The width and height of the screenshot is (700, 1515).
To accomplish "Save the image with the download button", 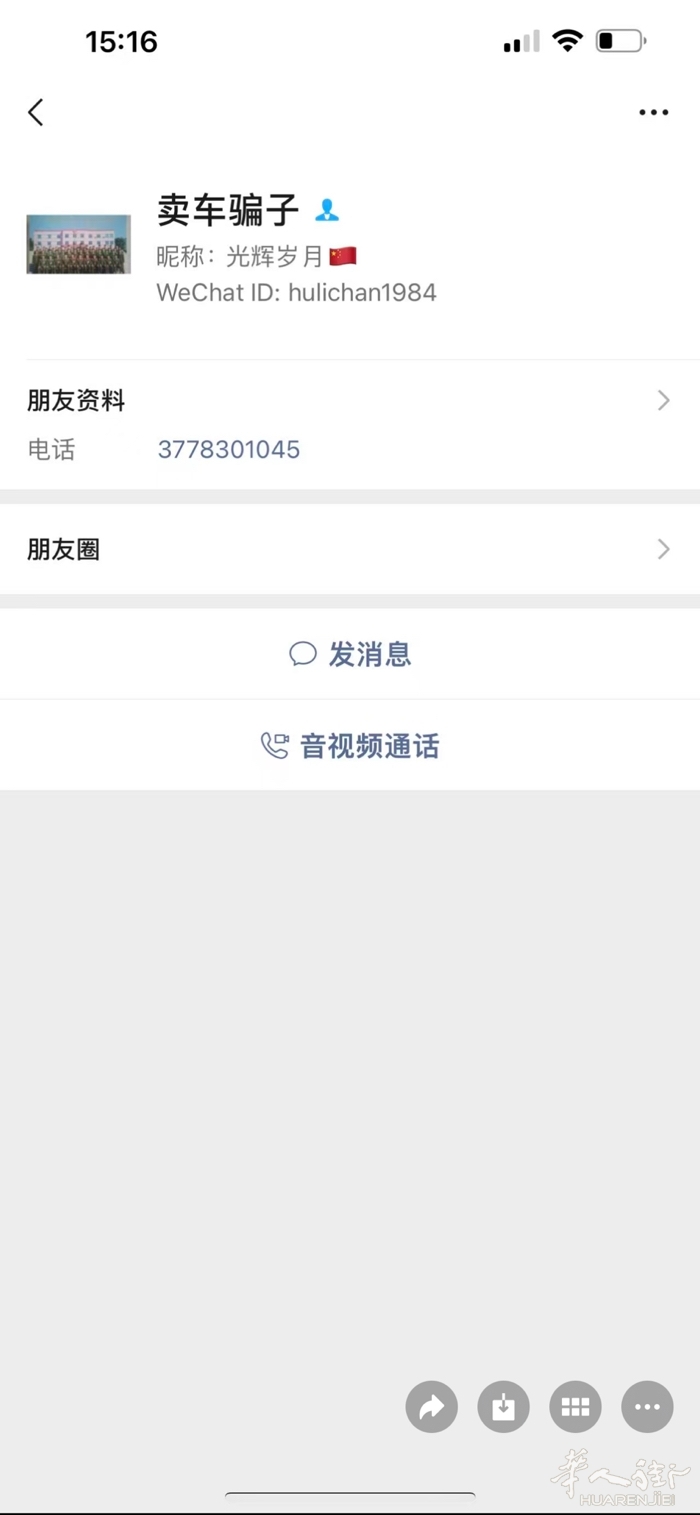I will point(503,1407).
